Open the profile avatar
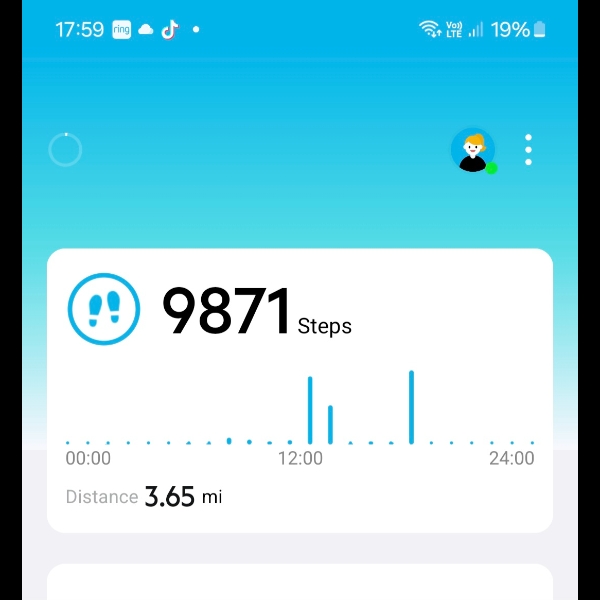 (x=472, y=150)
